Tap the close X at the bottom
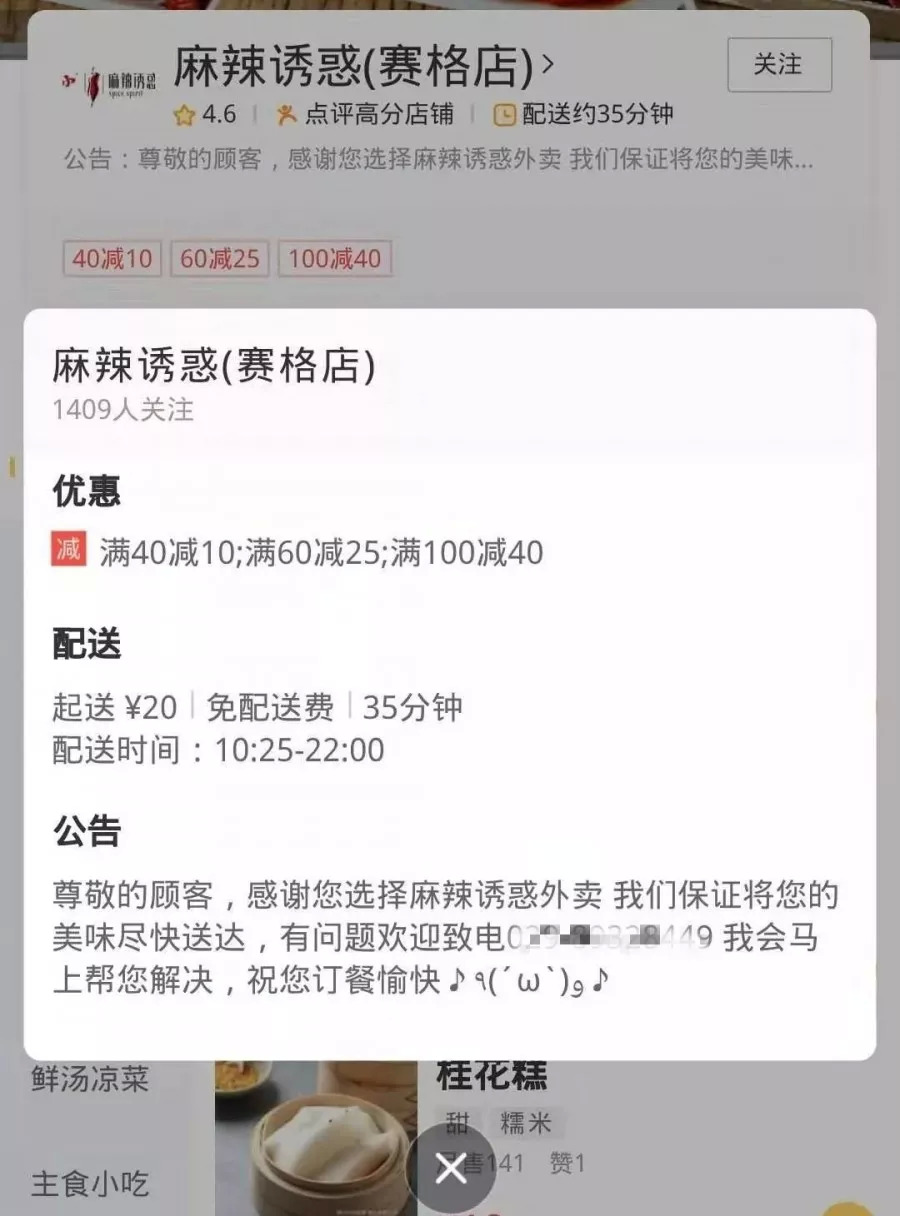900x1216 pixels. [452, 1168]
